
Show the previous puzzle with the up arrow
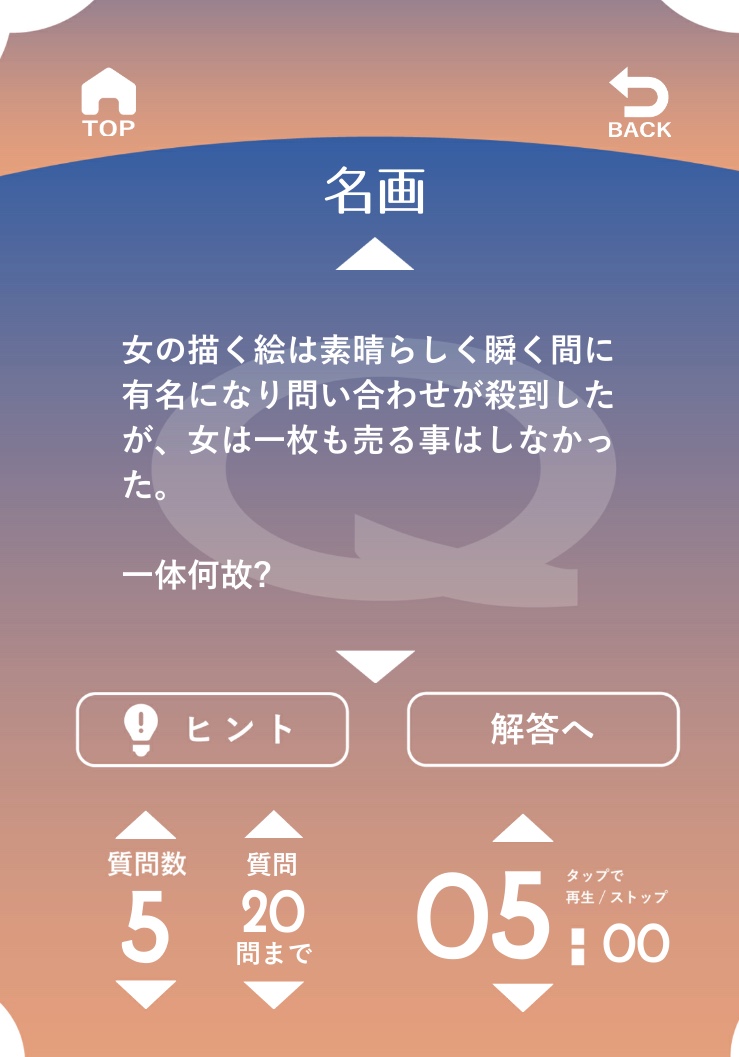point(374,254)
